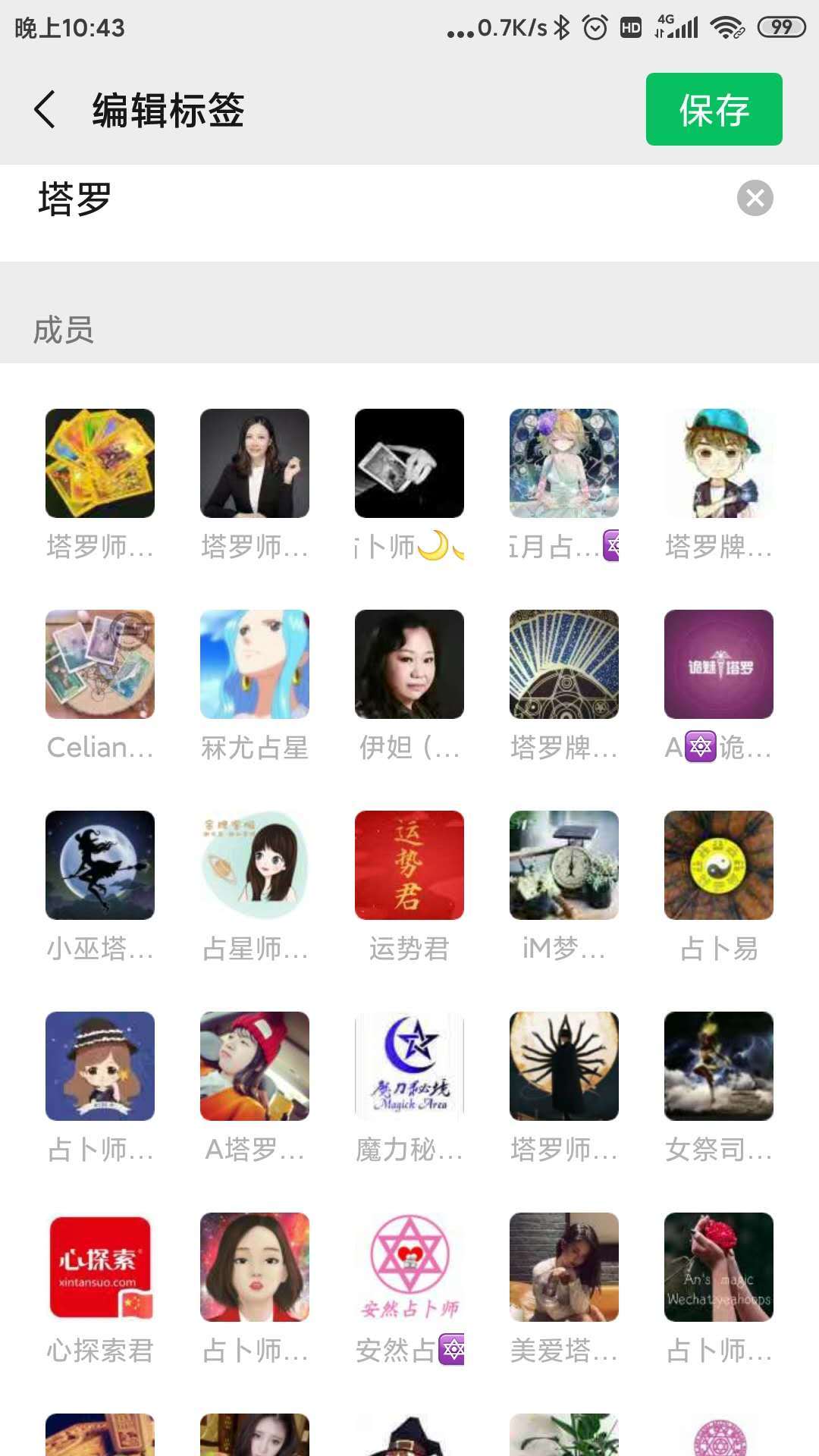Viewport: 819px width, 1456px height.
Task: Select the 女祭司 member avatar
Action: click(x=718, y=1065)
